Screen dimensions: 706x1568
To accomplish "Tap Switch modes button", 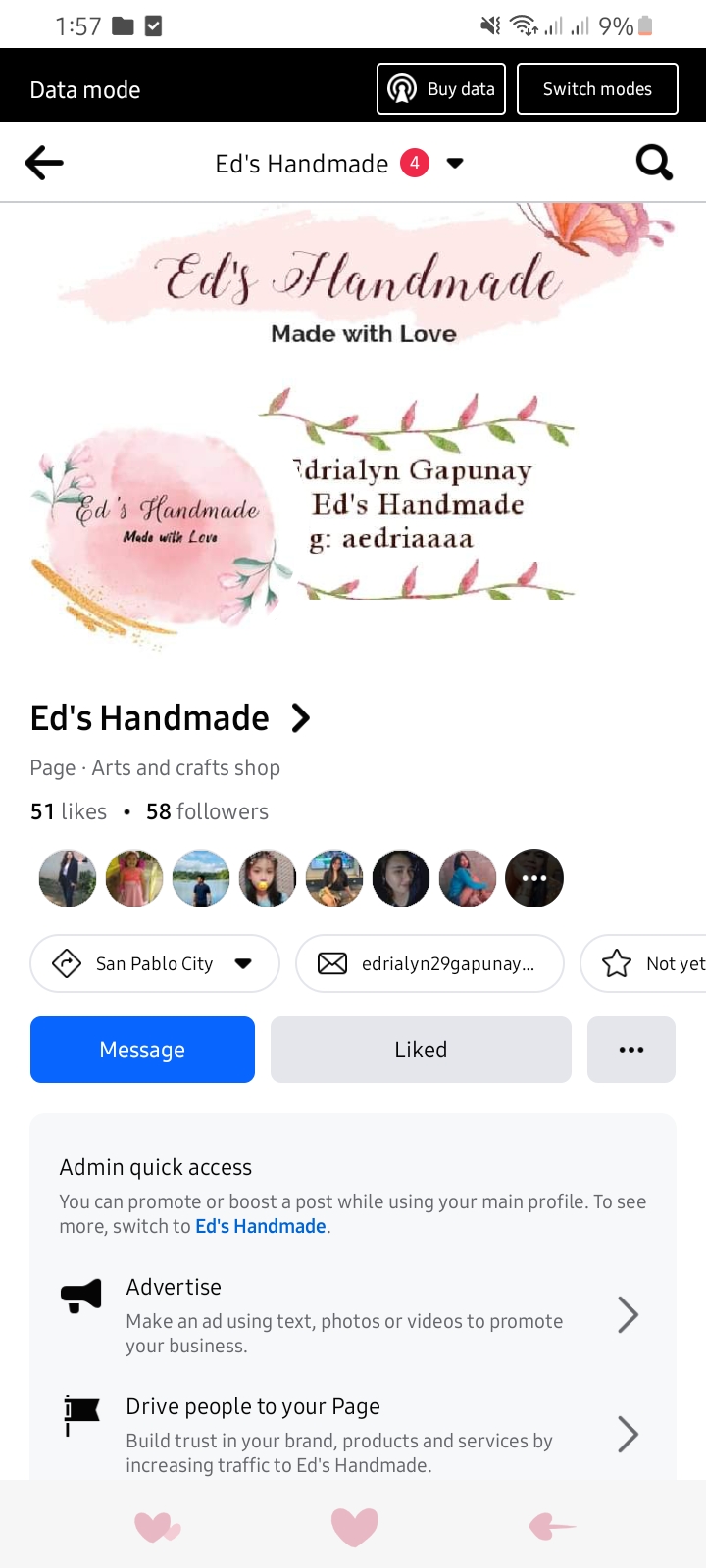I will click(x=597, y=89).
